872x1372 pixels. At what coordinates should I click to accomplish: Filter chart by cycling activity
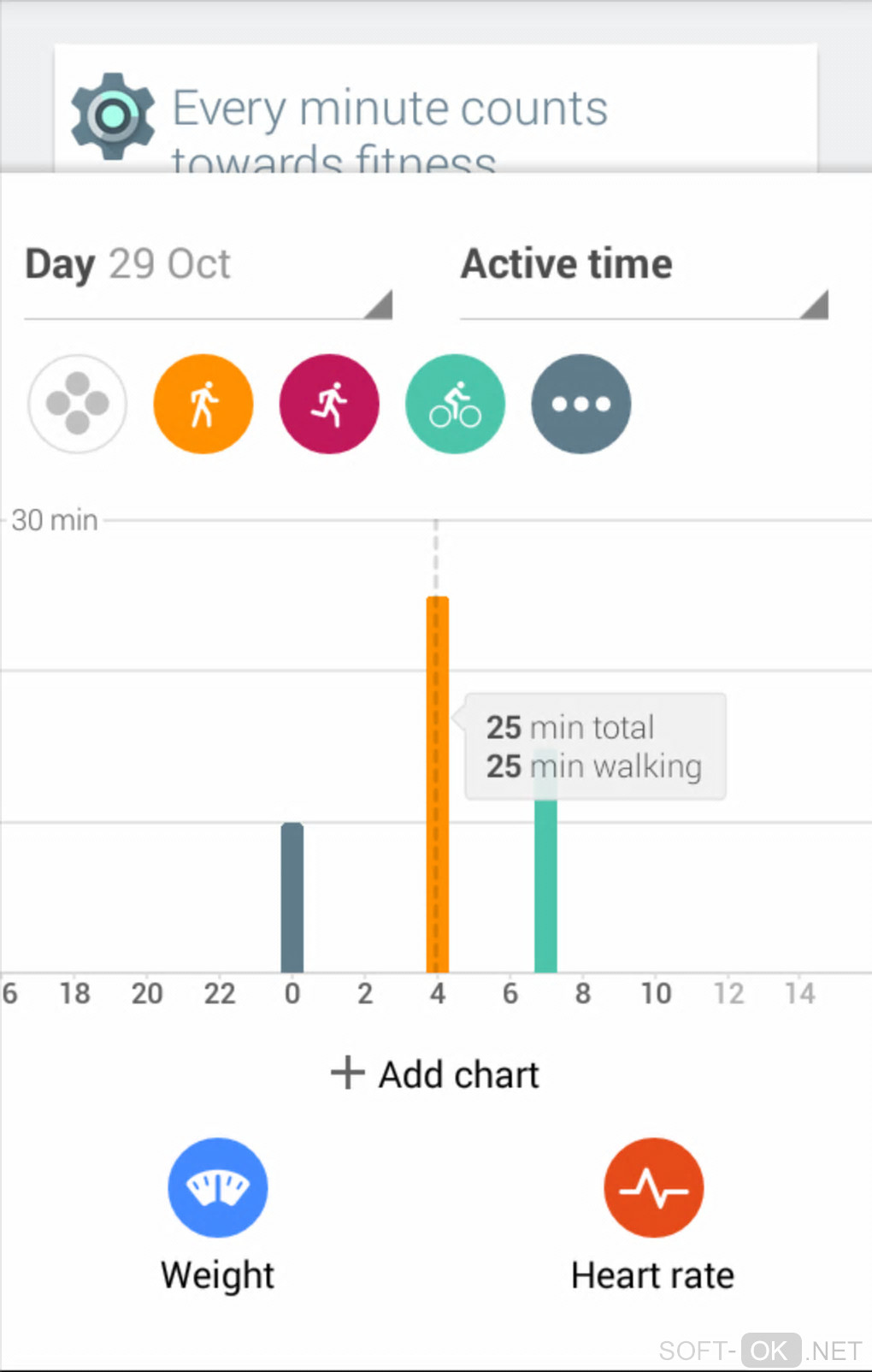(455, 404)
